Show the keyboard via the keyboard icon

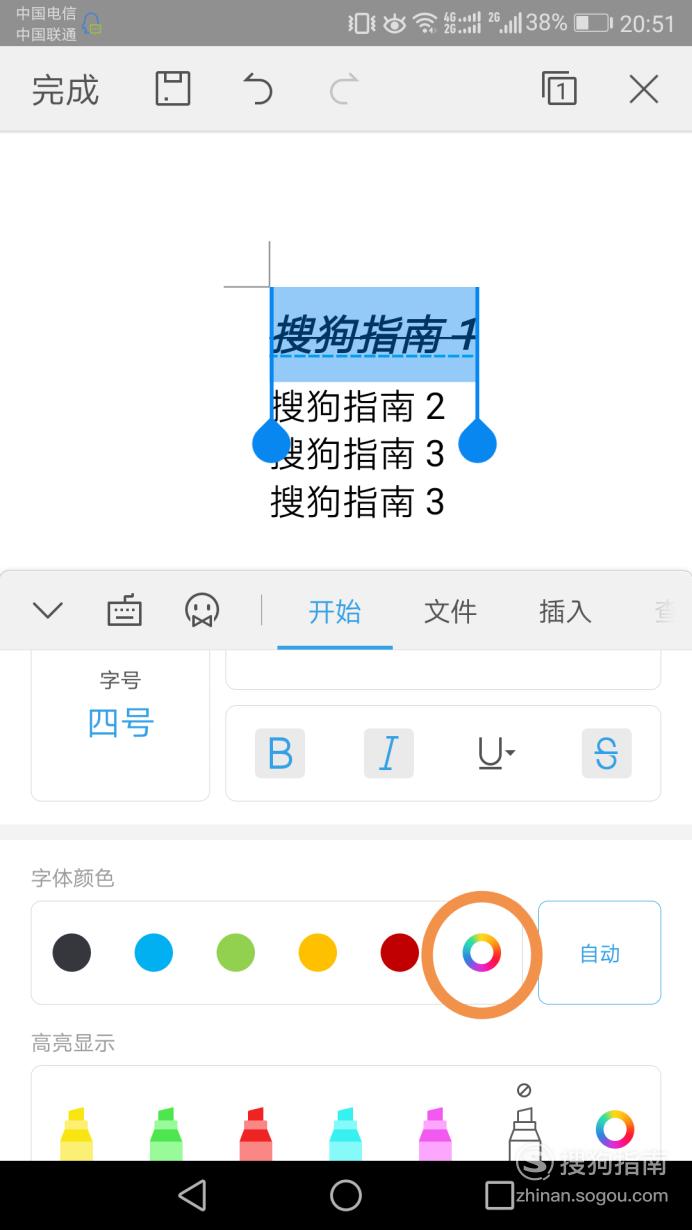coord(125,610)
